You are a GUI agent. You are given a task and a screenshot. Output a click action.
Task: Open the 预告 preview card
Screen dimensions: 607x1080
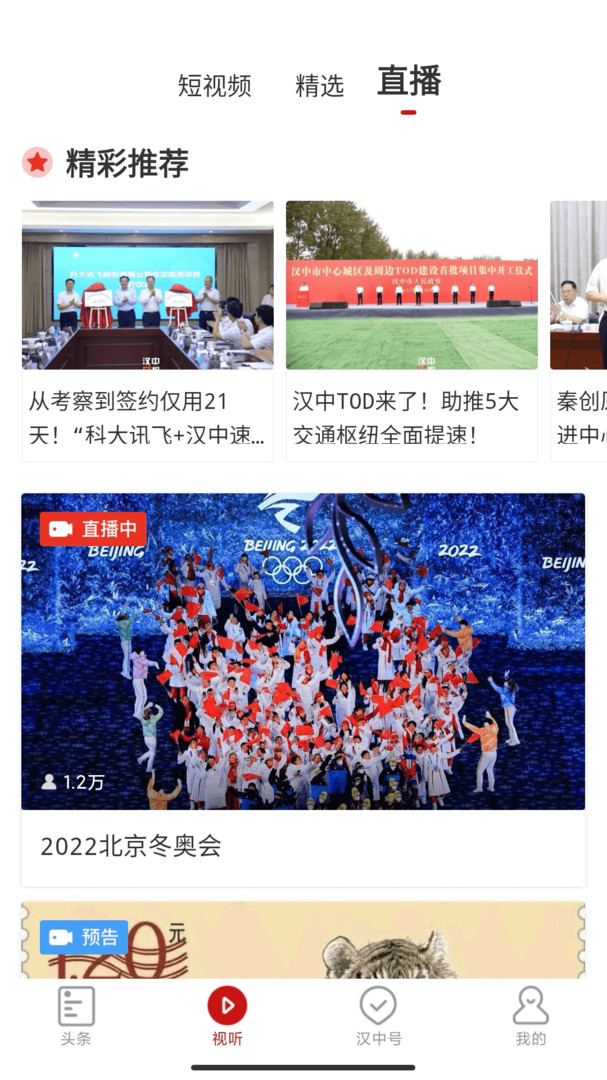(x=303, y=940)
